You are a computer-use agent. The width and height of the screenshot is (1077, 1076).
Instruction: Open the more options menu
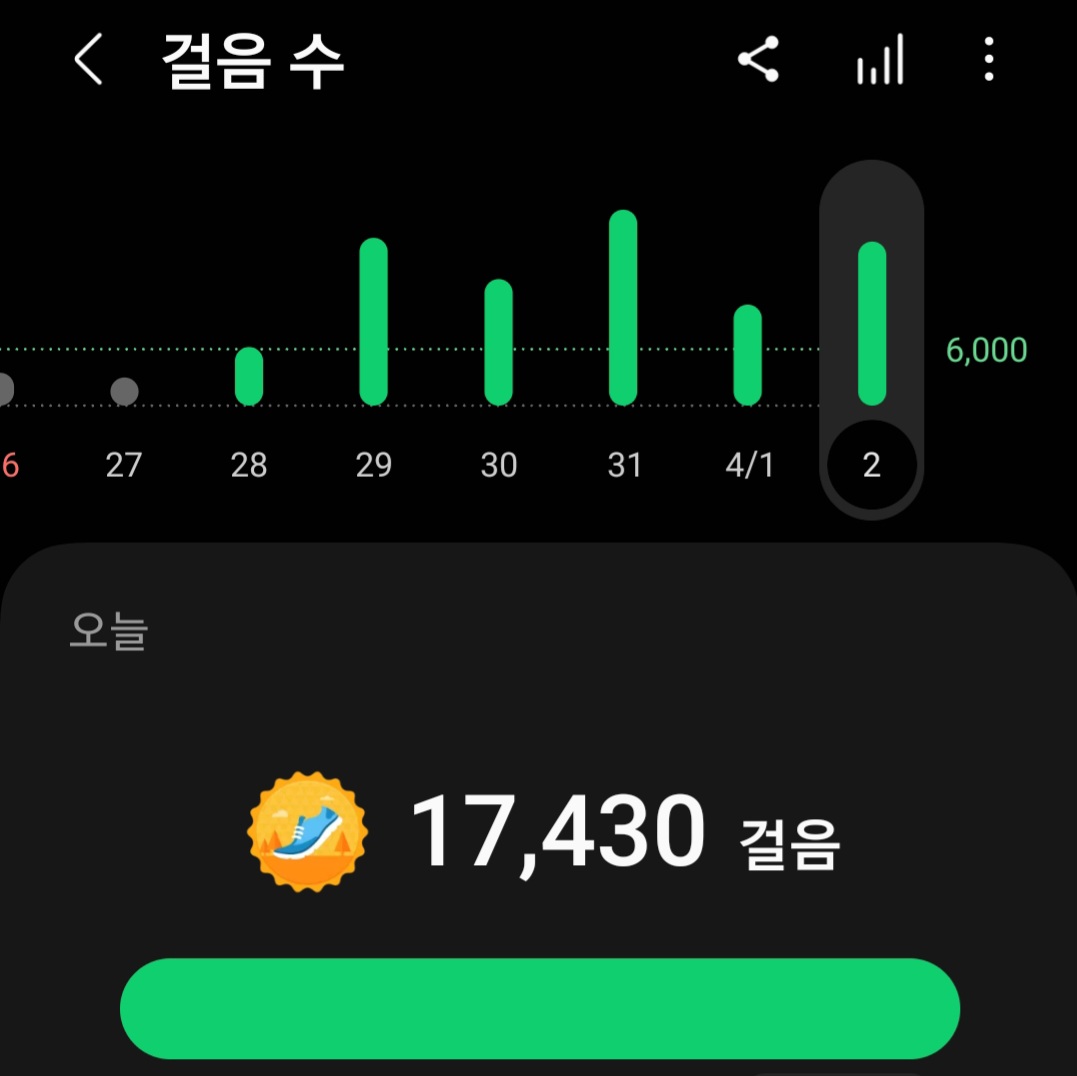pos(988,60)
